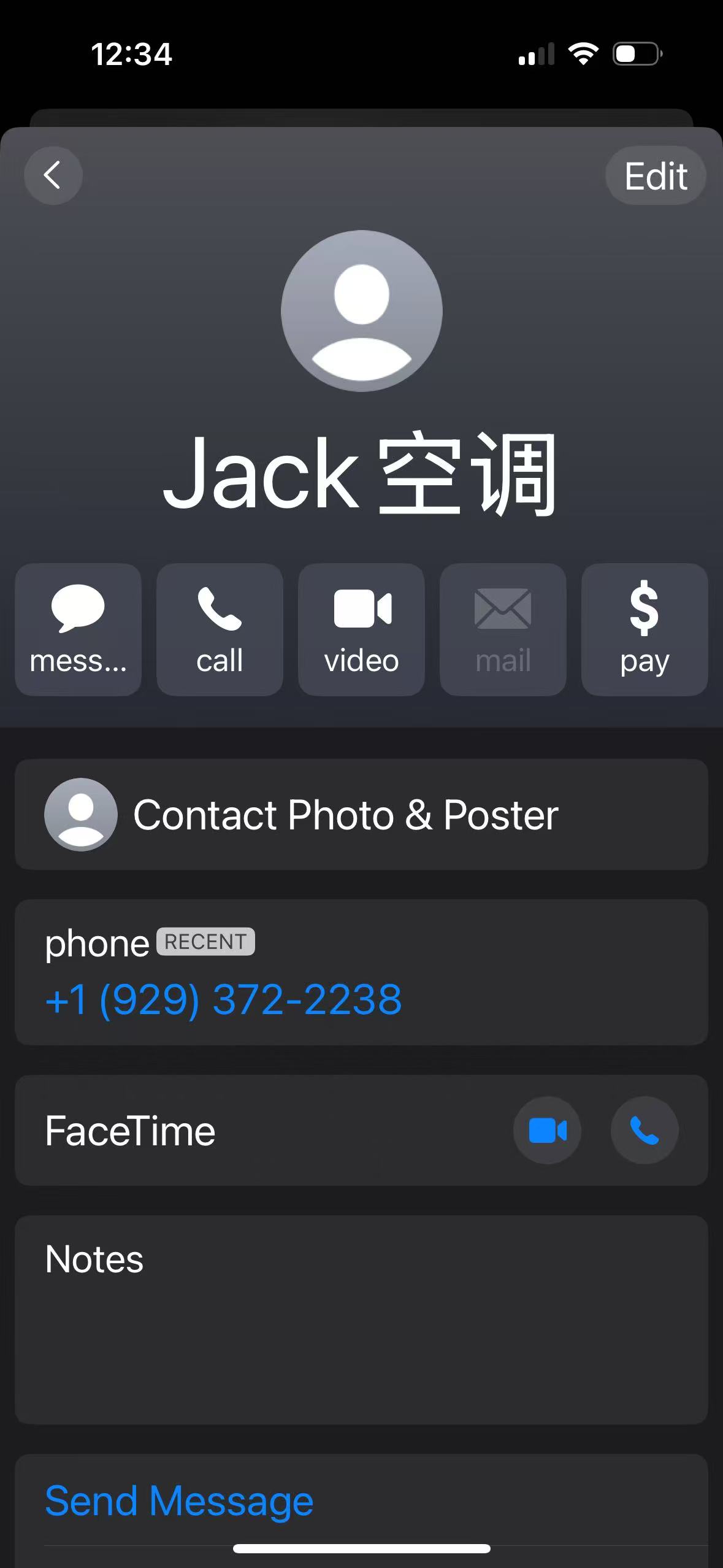Start a FaceTime audio call
The height and width of the screenshot is (1568, 723).
[x=644, y=1130]
